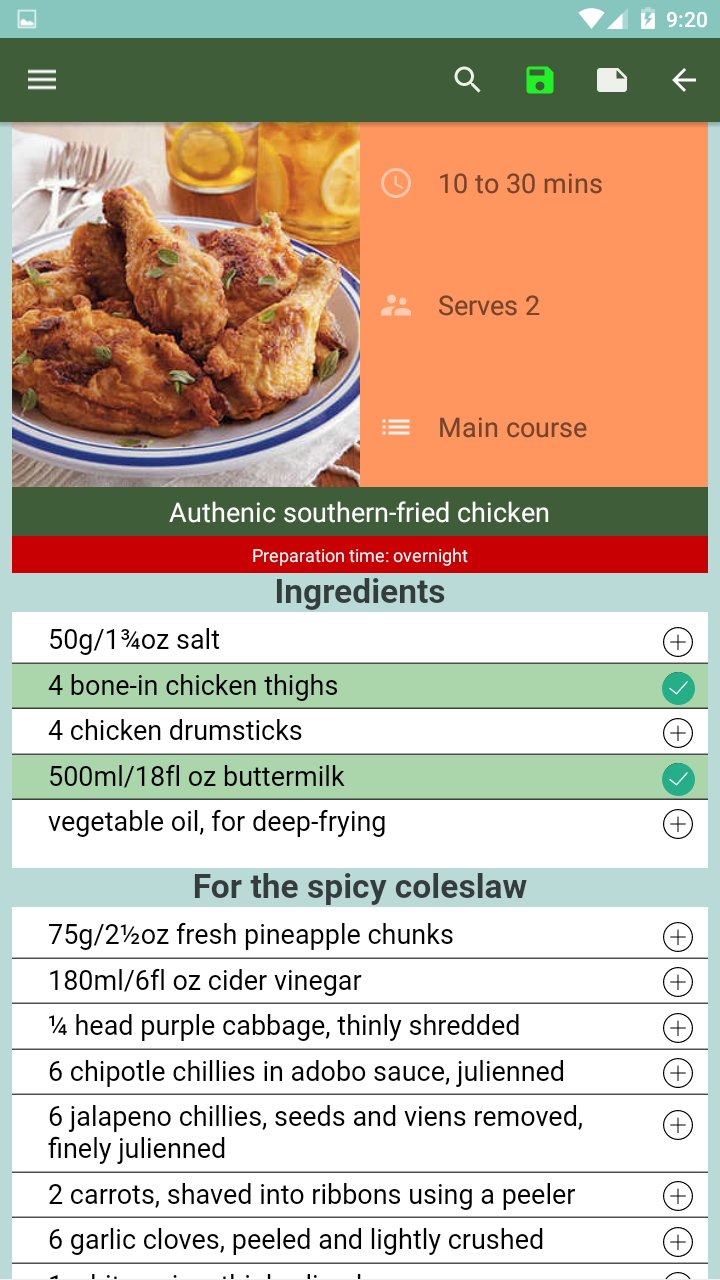Open the navigation drawer menu
This screenshot has width=720, height=1280.
click(x=41, y=79)
